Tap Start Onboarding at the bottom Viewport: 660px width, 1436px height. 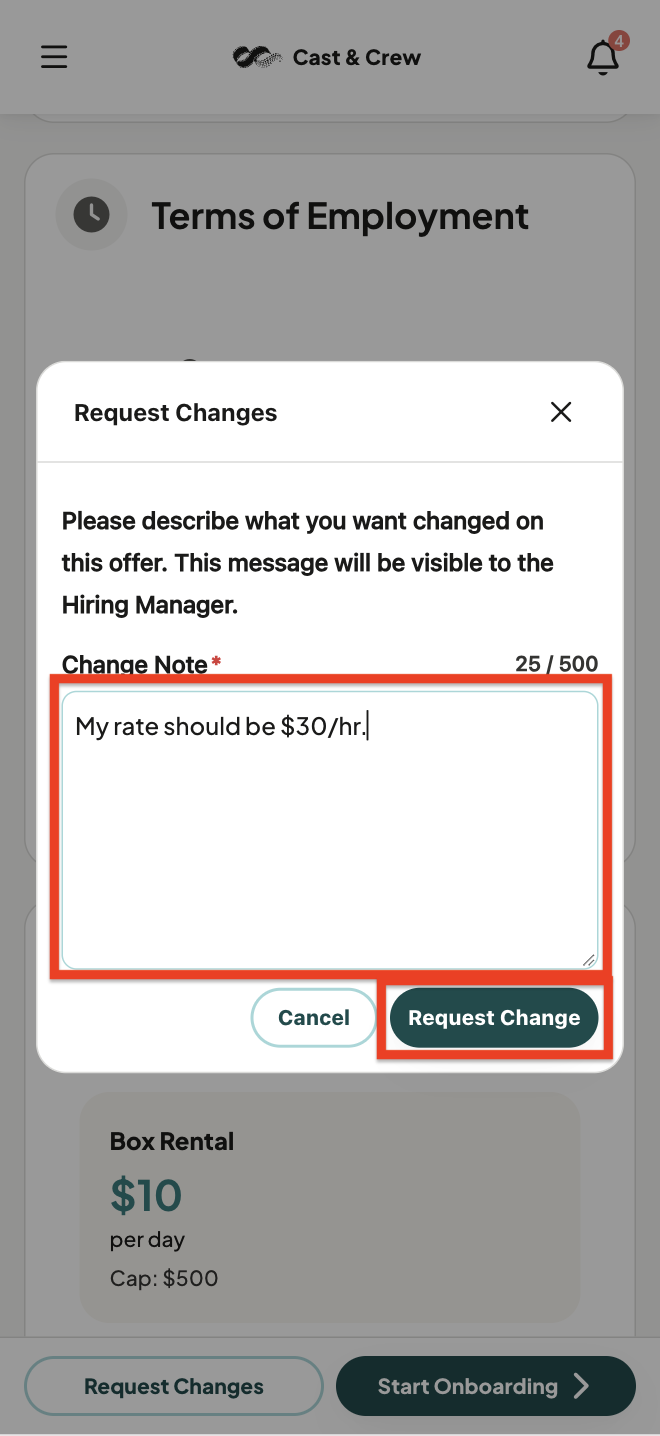[486, 1386]
